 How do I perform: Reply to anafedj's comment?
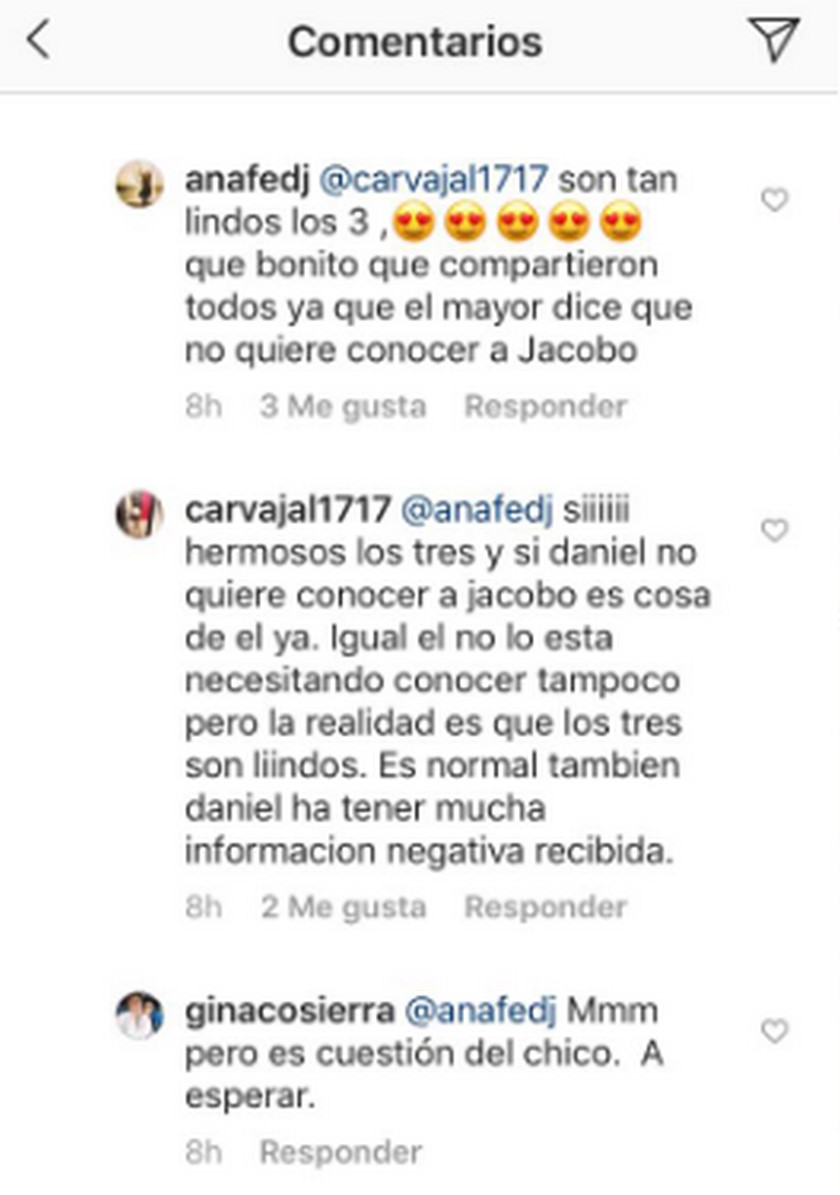545,407
